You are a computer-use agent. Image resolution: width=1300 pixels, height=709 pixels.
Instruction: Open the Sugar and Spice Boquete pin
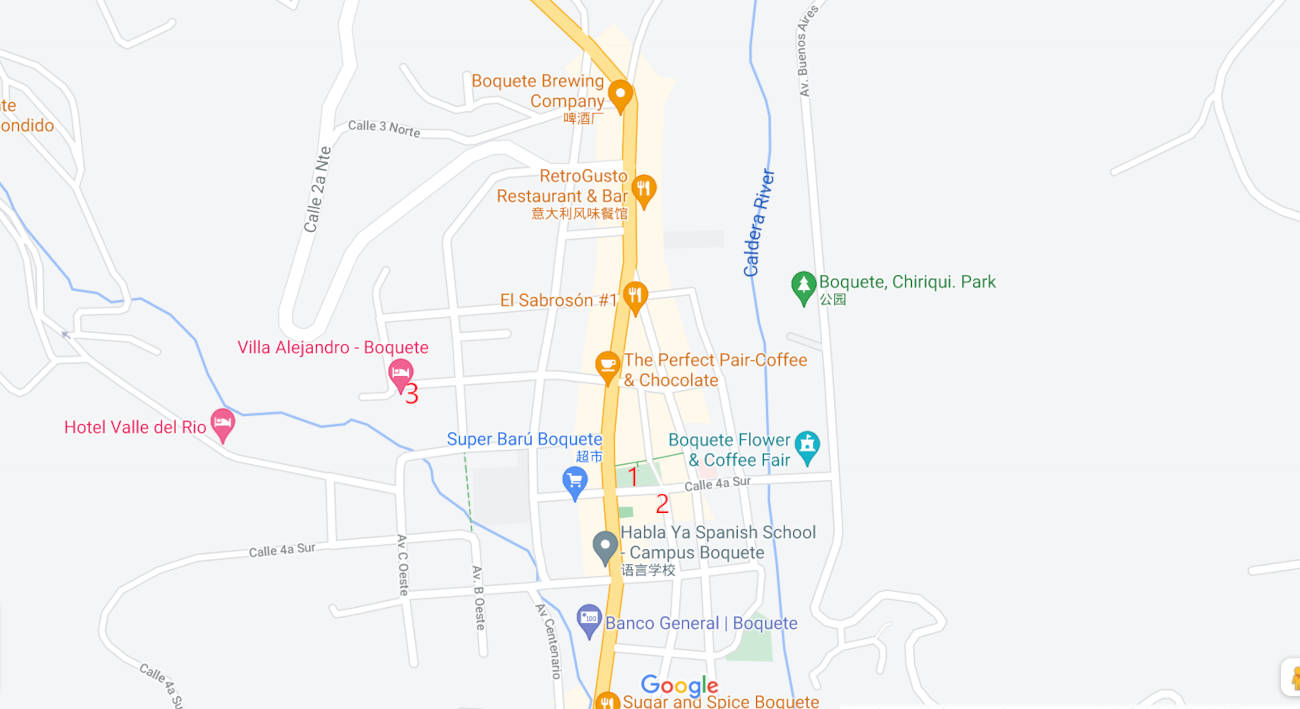[606, 700]
